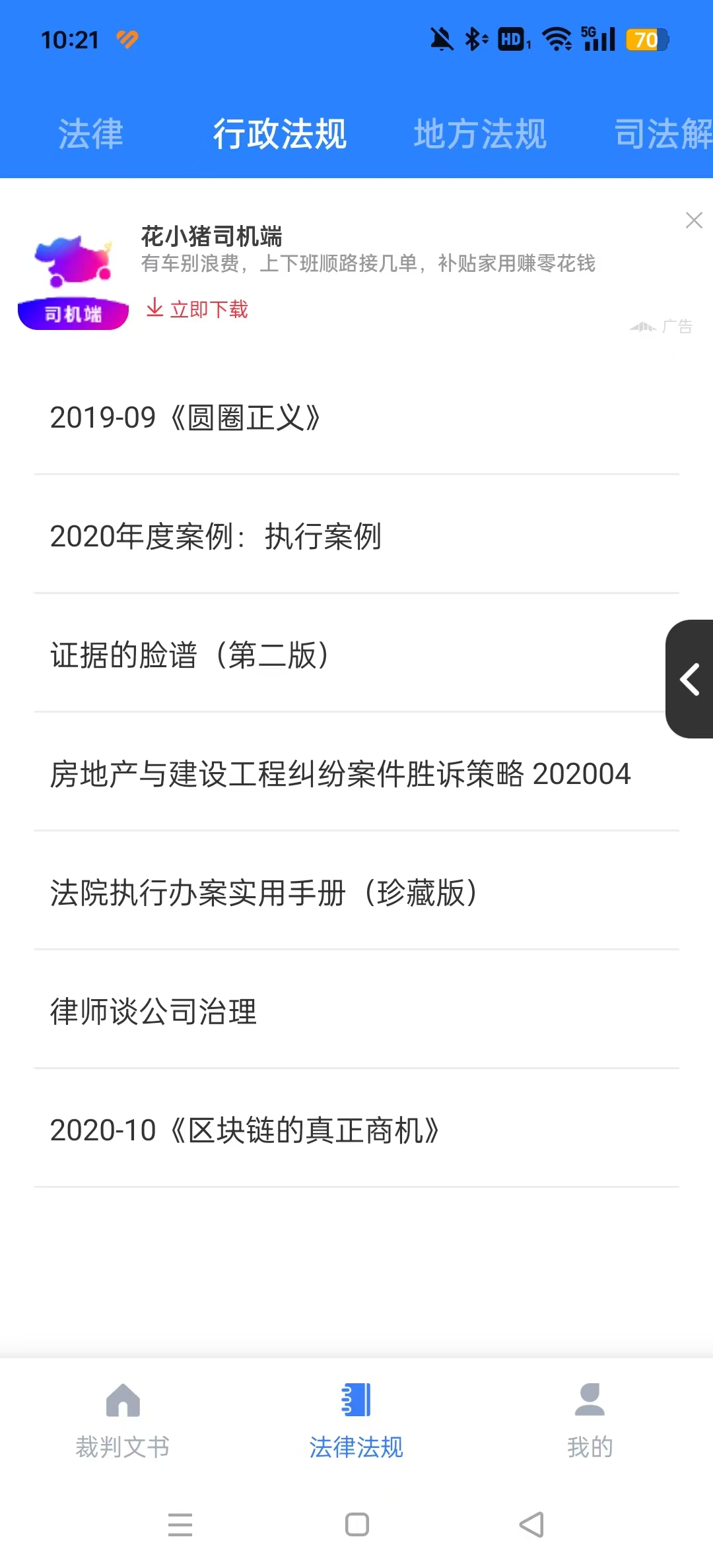The height and width of the screenshot is (1568, 713).
Task: Go to the system home screen
Action: (356, 1524)
